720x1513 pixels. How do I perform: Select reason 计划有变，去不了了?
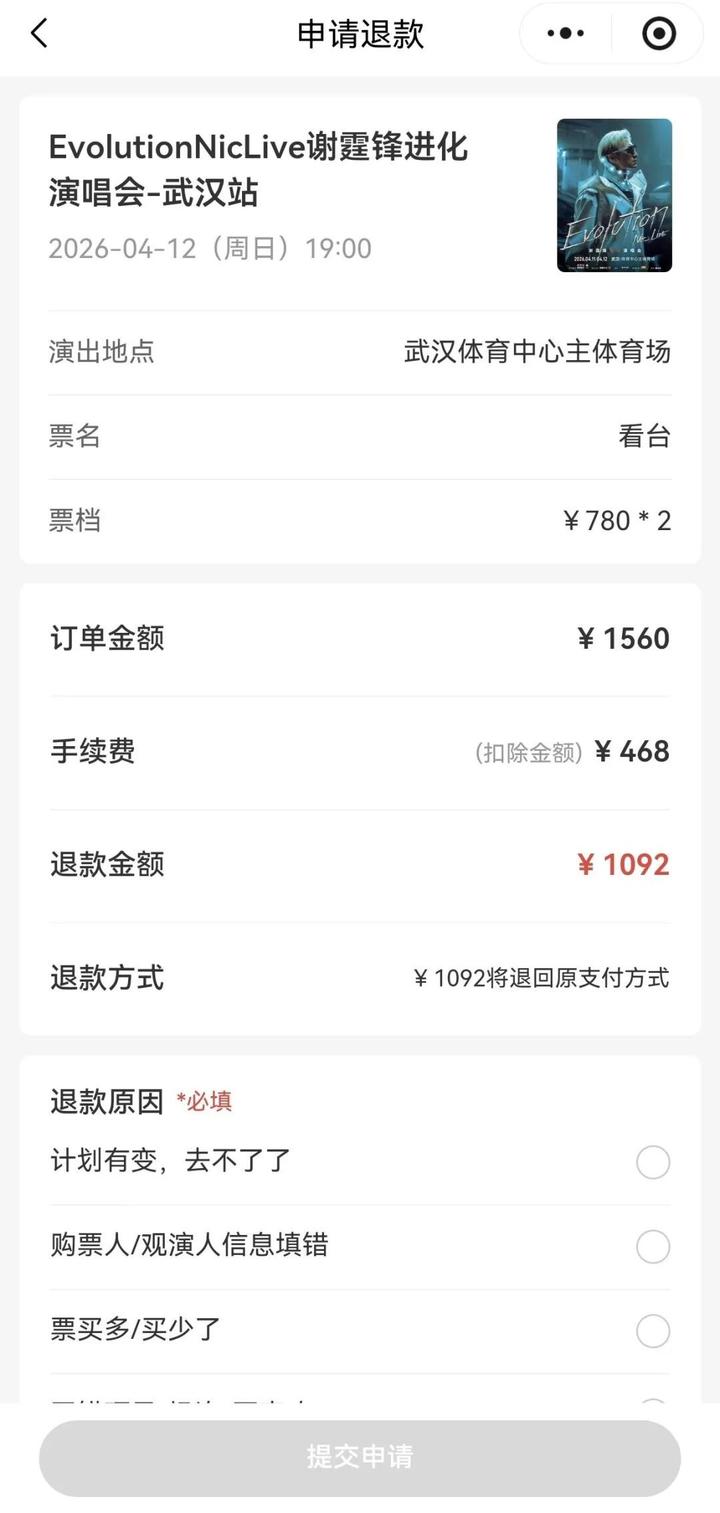point(653,1163)
